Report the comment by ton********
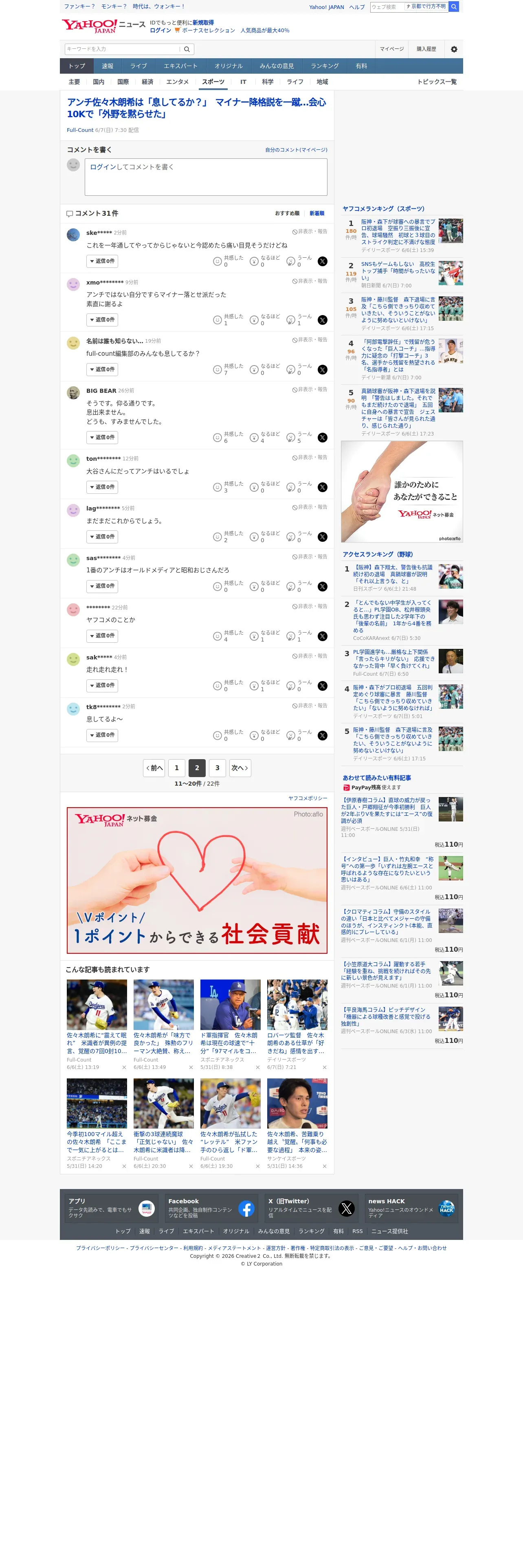This screenshot has width=523, height=1568. [x=310, y=457]
